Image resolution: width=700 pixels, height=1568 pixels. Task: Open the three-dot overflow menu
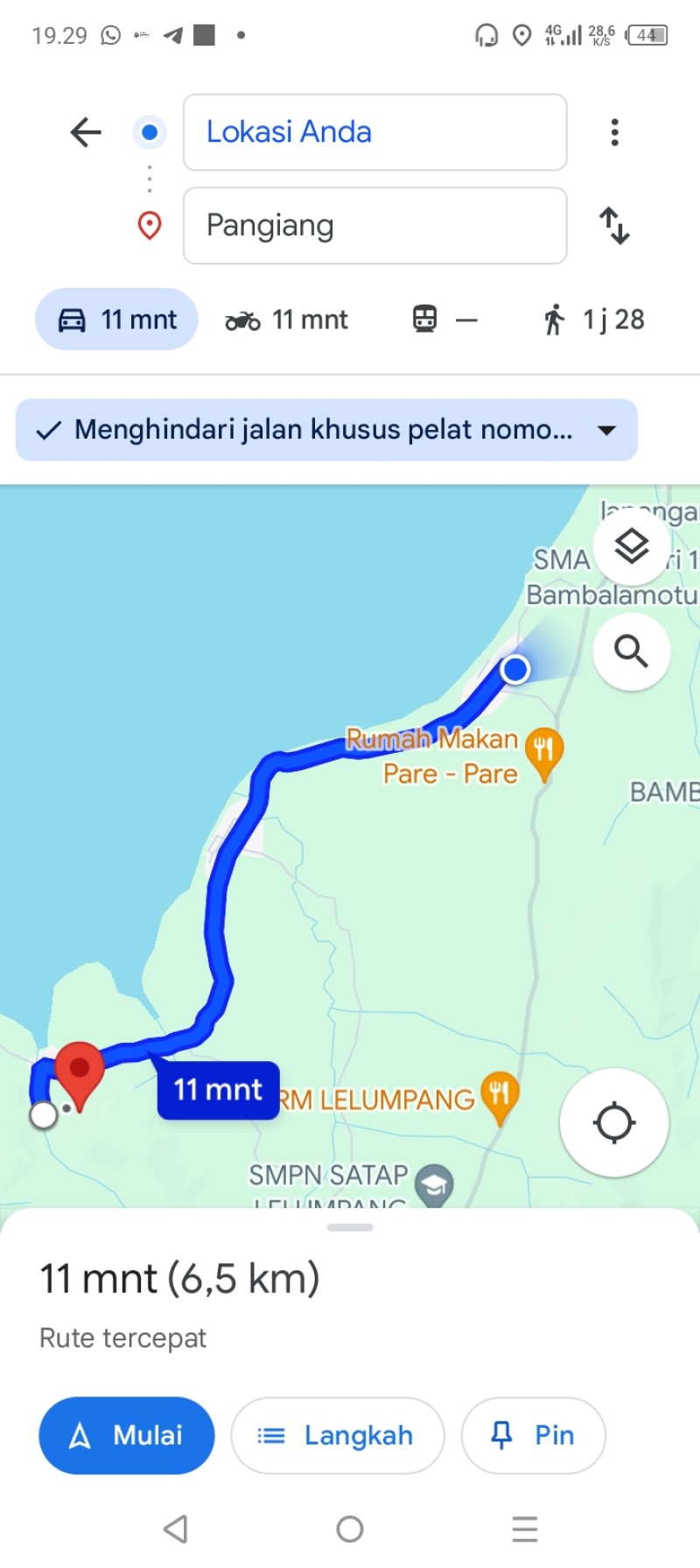(x=615, y=132)
